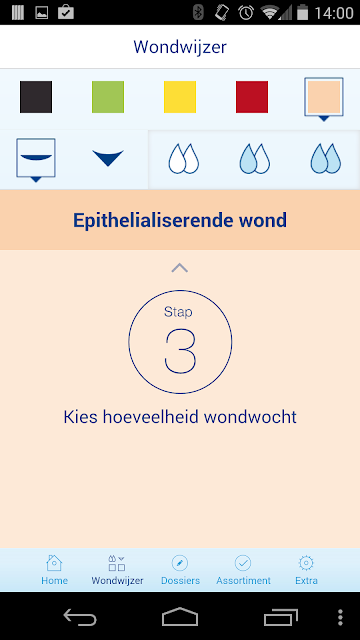Image resolution: width=360 pixels, height=640 pixels.
Task: Open the system overflow menu dots
Action: 340,617
